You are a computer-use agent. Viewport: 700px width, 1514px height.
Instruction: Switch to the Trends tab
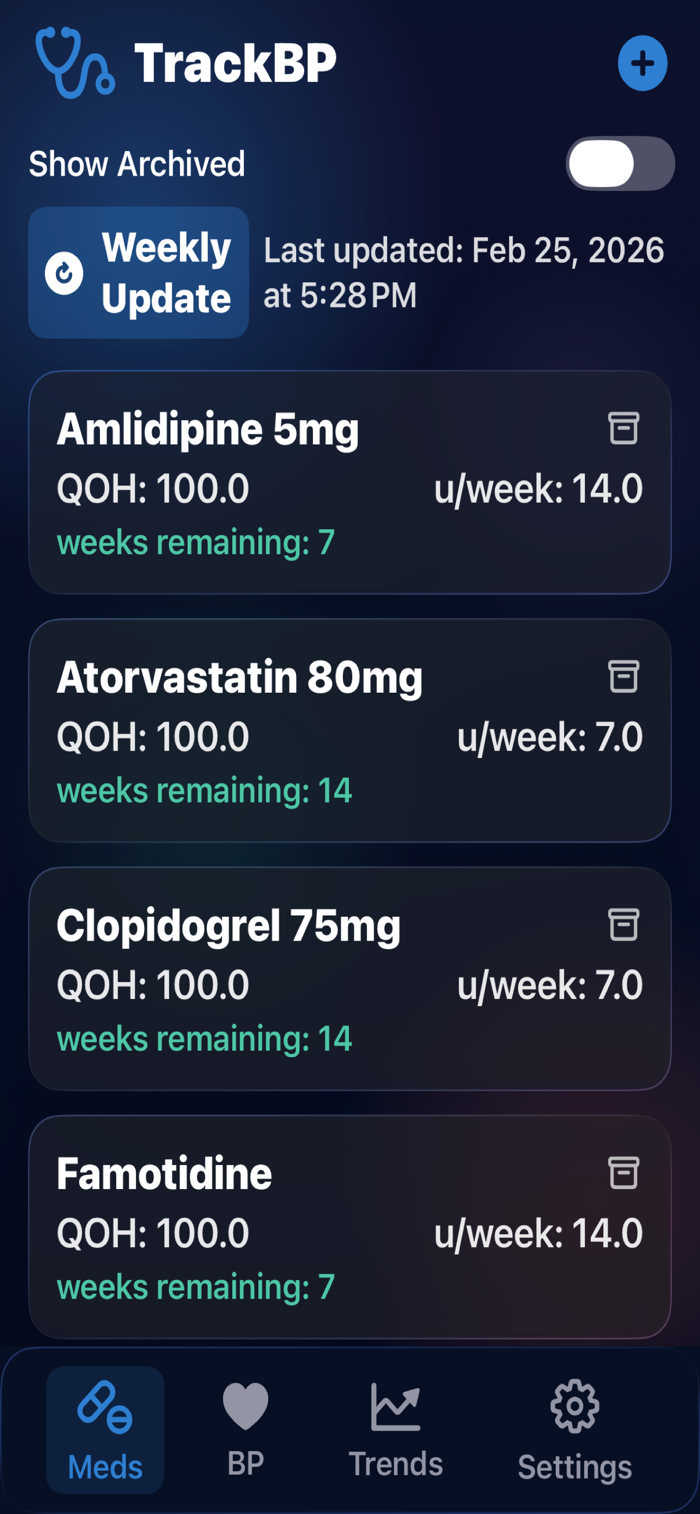coord(396,1430)
